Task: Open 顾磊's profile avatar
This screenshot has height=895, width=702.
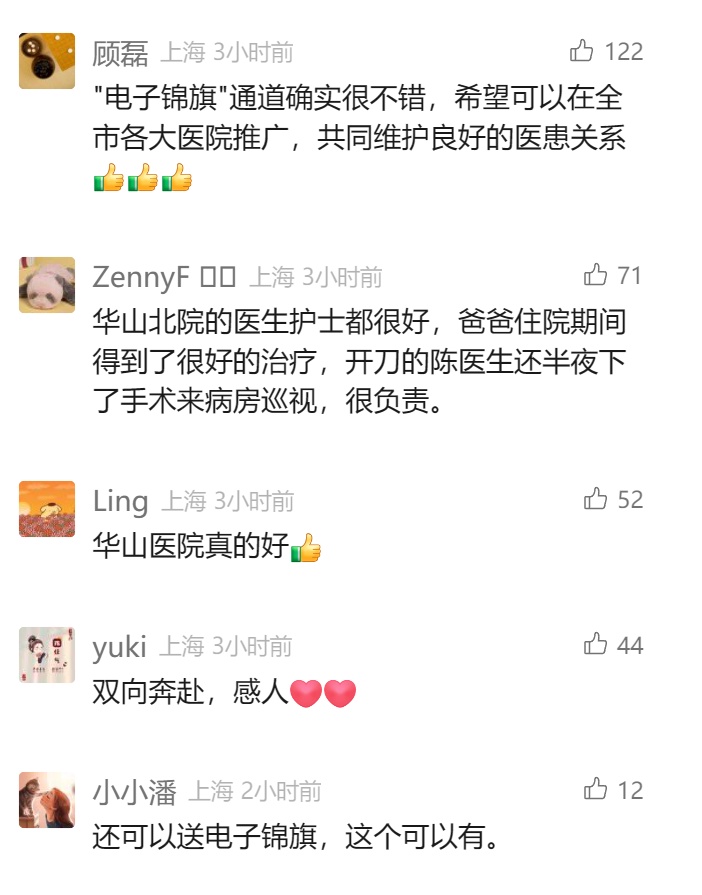Action: (x=47, y=60)
